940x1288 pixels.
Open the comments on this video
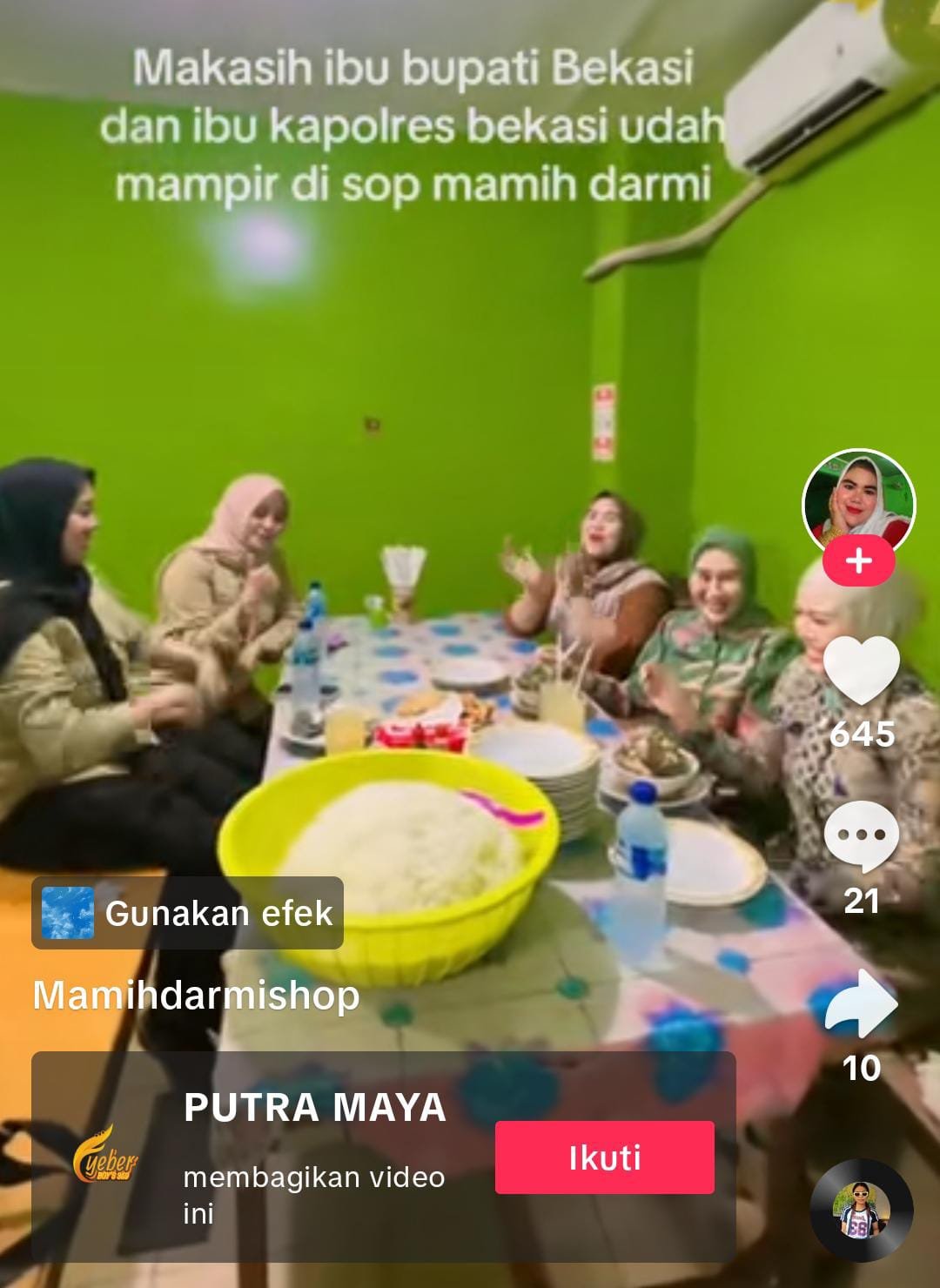[x=861, y=836]
